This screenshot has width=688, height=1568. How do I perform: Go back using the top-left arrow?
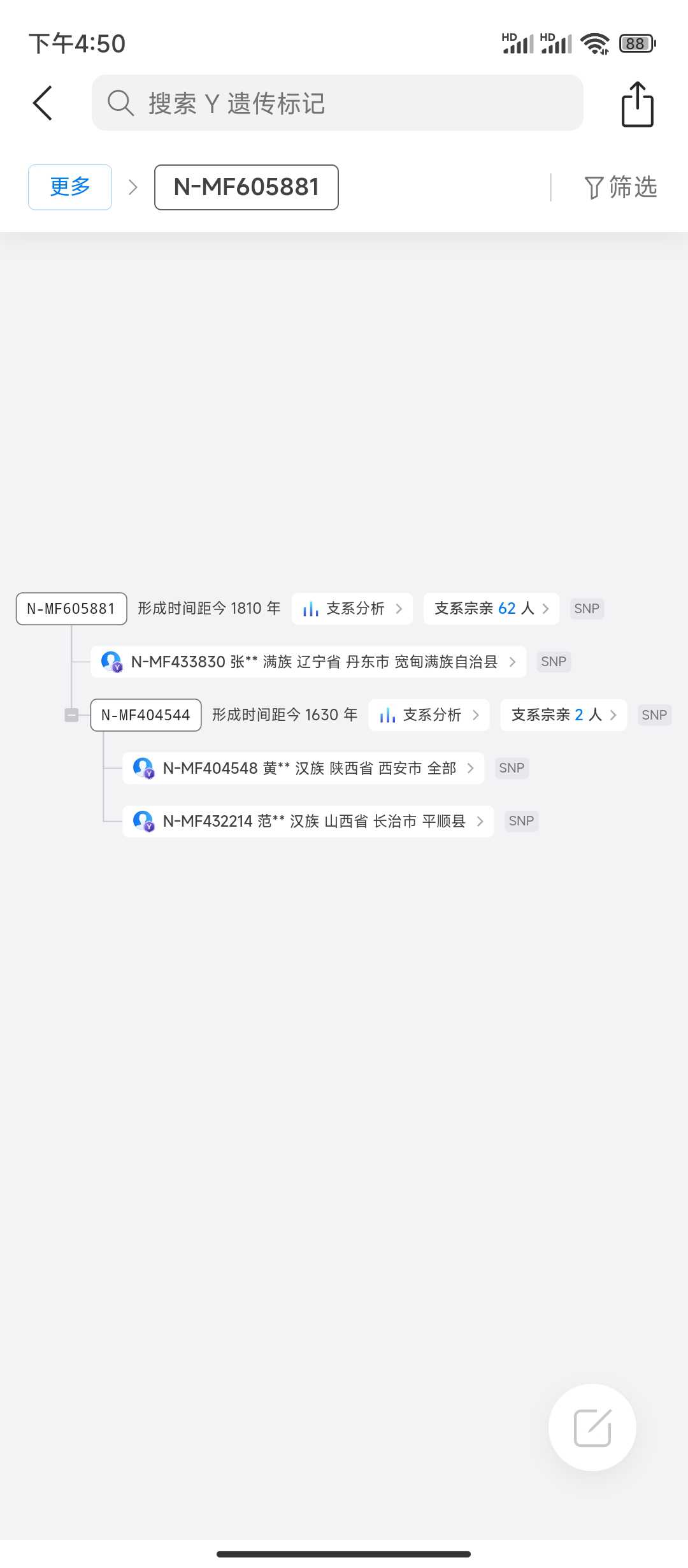coord(43,103)
